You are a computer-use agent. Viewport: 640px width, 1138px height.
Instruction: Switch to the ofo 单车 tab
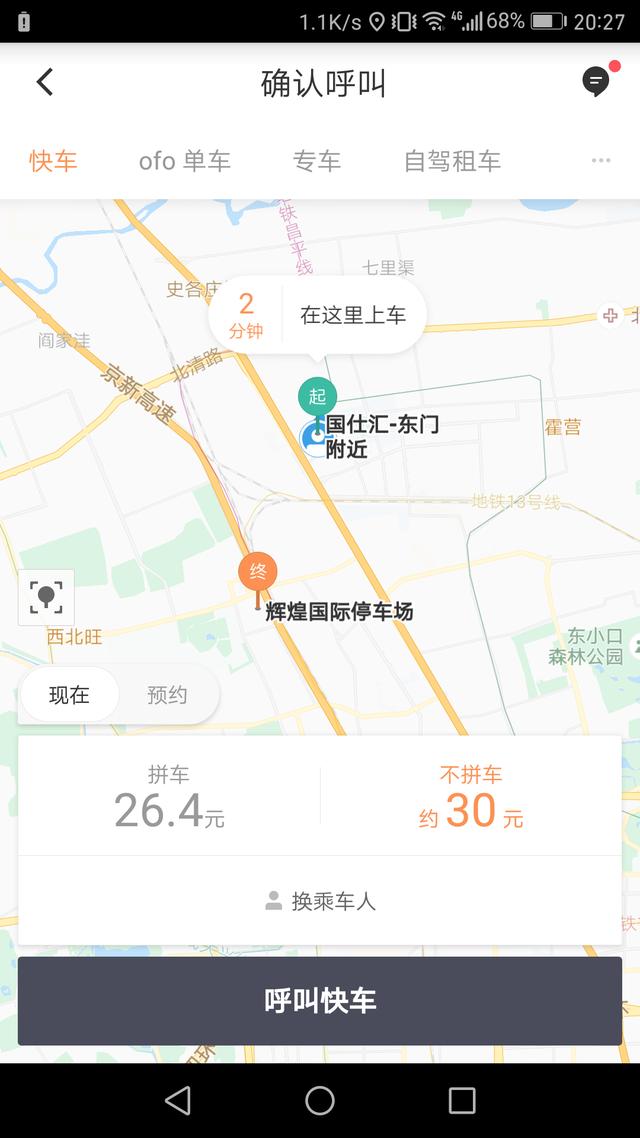[x=185, y=161]
